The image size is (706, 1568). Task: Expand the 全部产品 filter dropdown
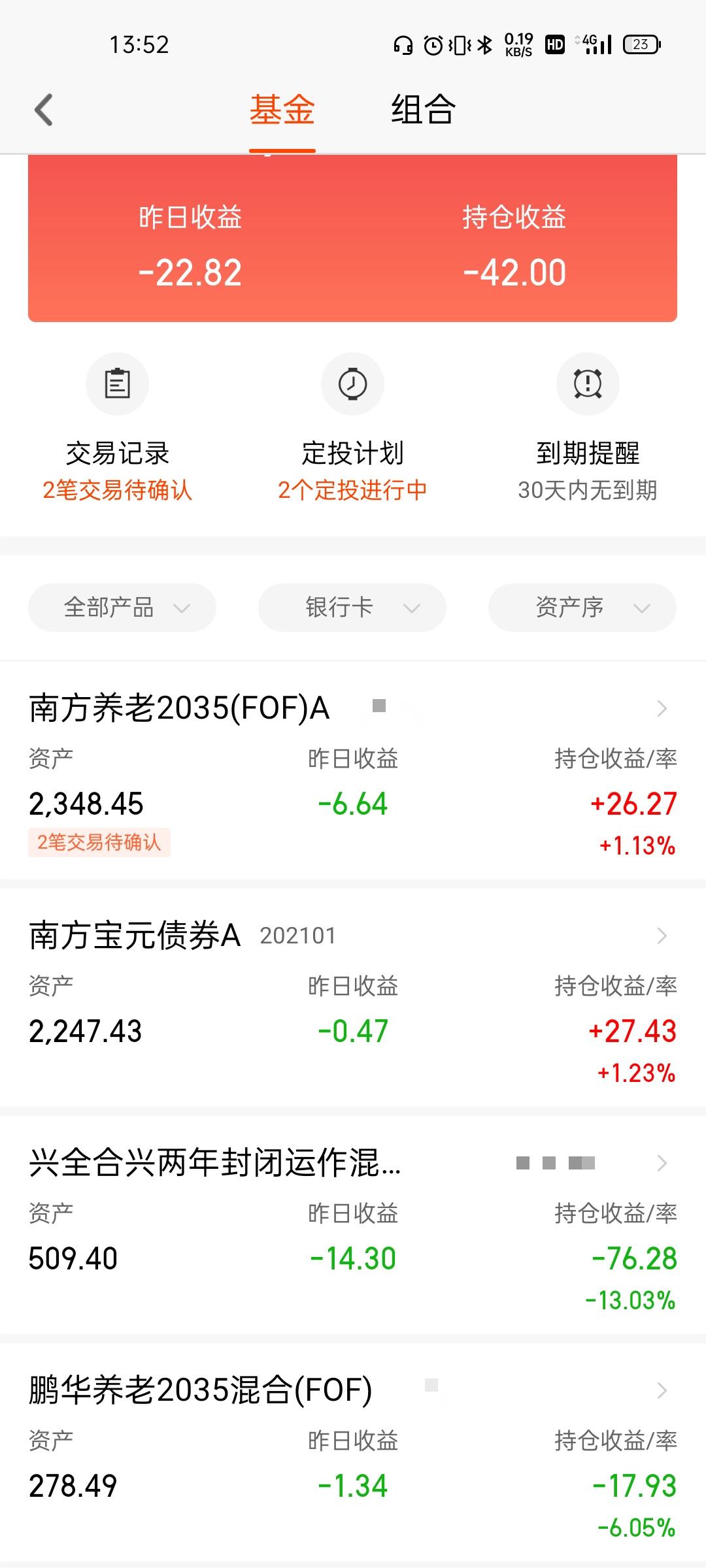coord(122,608)
